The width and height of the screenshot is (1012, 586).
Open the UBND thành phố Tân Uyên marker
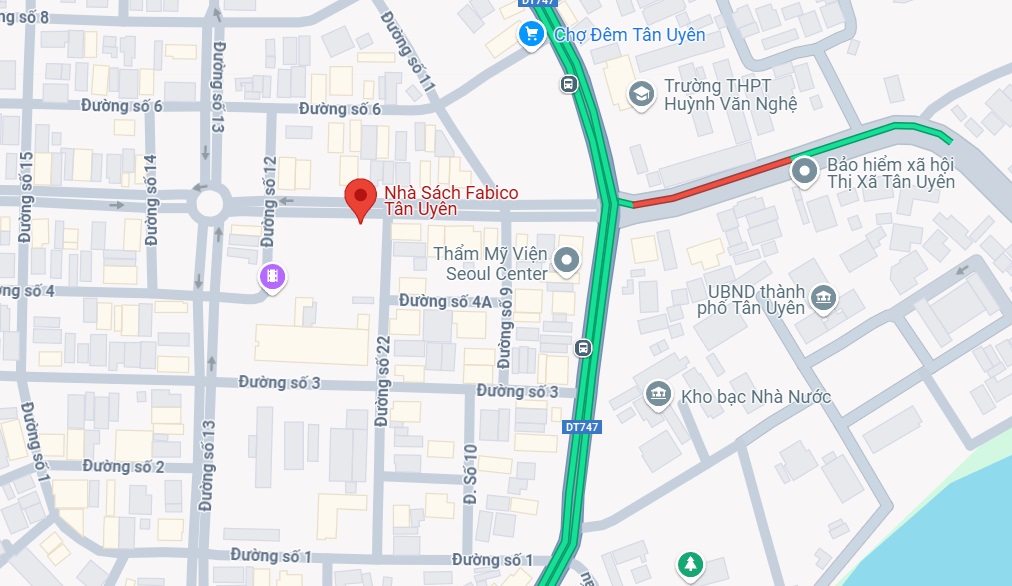pos(824,297)
